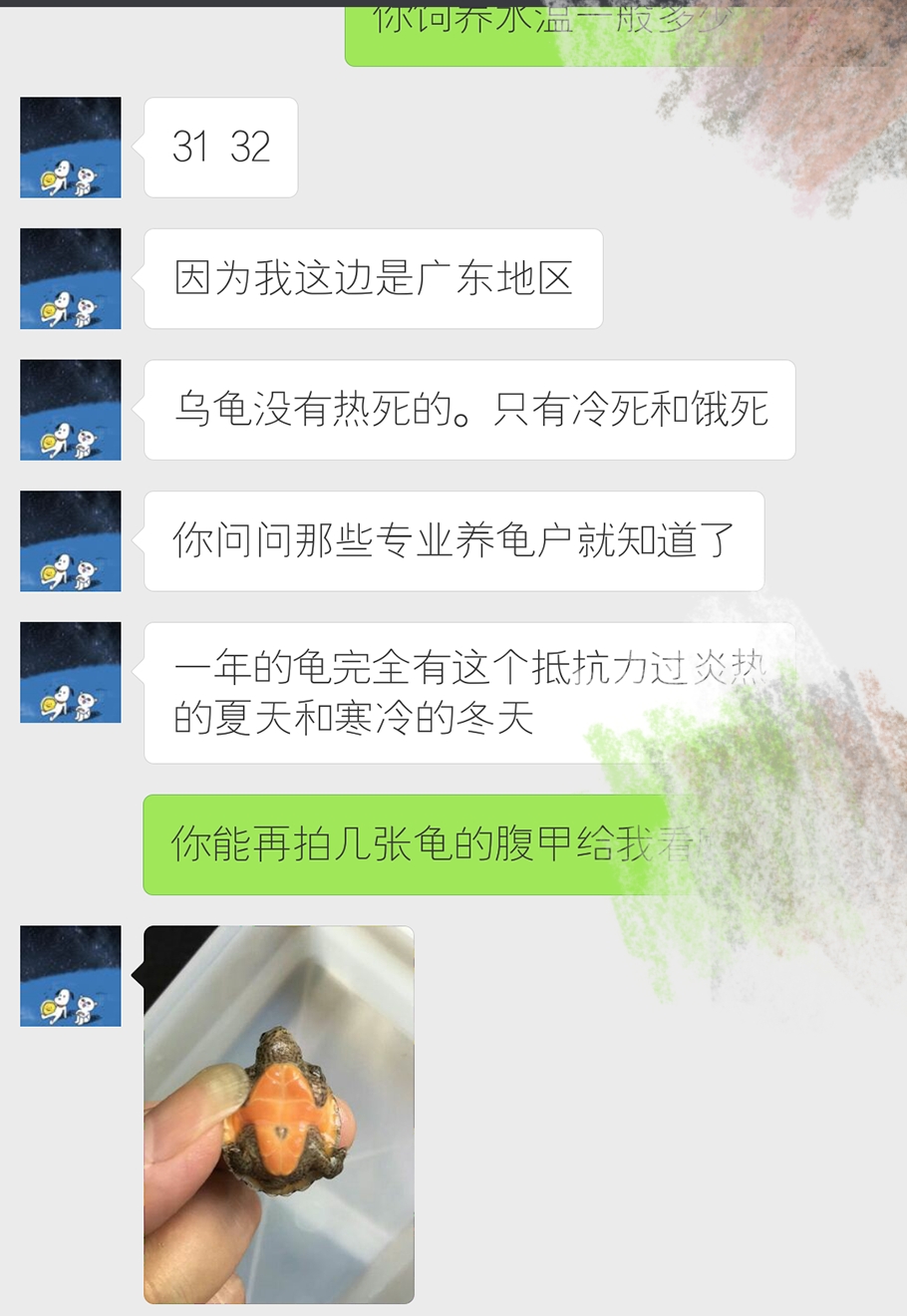Viewport: 907px width, 1316px height.
Task: Tap the avatar beside '你问问那些专业养龟户就知道了'
Action: point(71,541)
